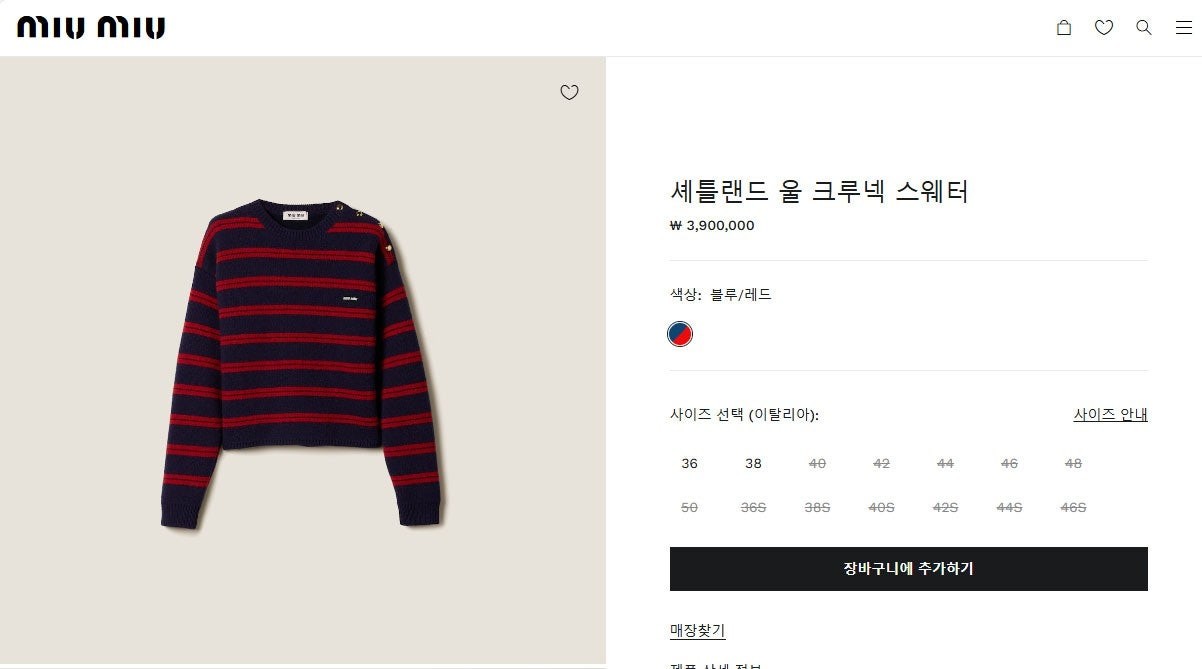Screen dimensions: 1202x669
Task: Choose size 38
Action: [x=753, y=463]
